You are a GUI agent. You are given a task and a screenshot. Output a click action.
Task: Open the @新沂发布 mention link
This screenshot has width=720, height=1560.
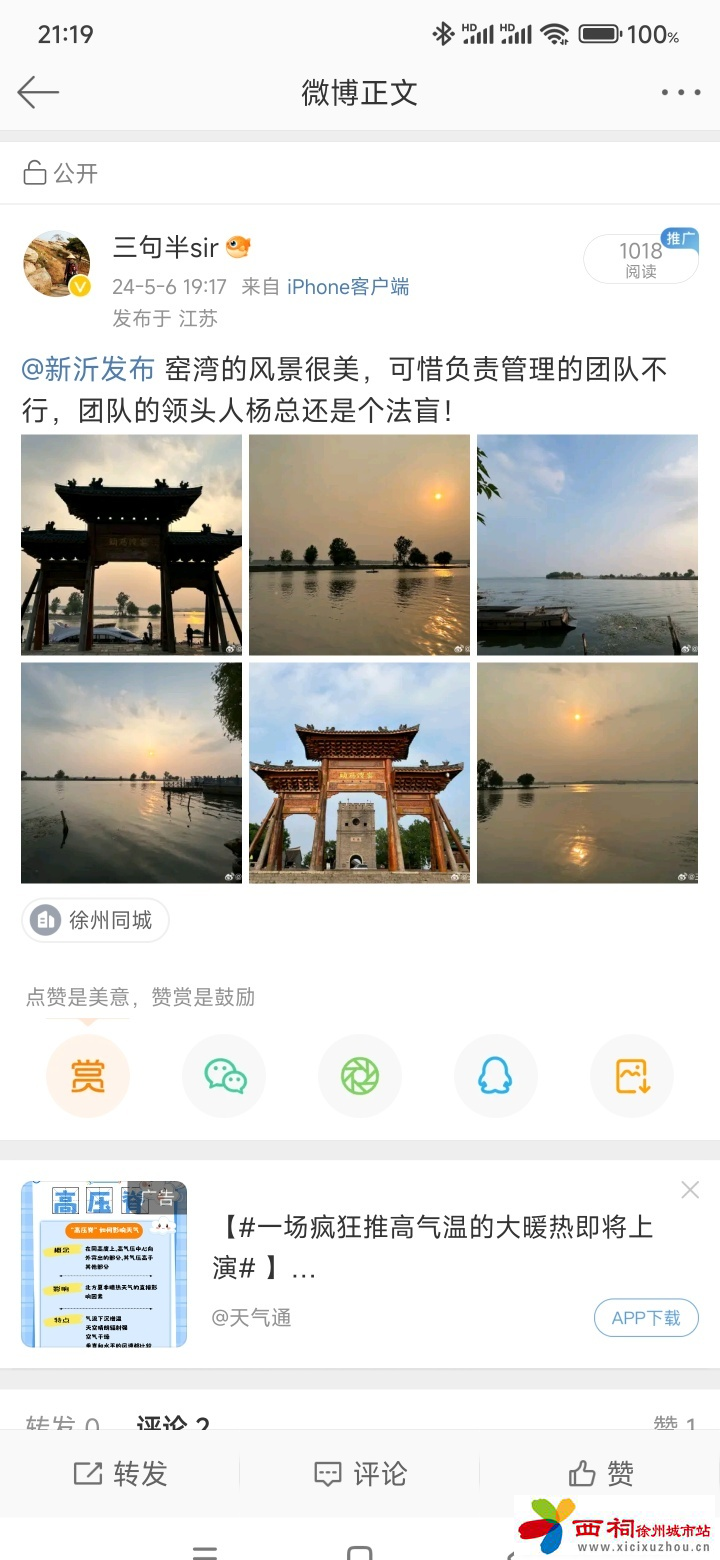(x=88, y=369)
